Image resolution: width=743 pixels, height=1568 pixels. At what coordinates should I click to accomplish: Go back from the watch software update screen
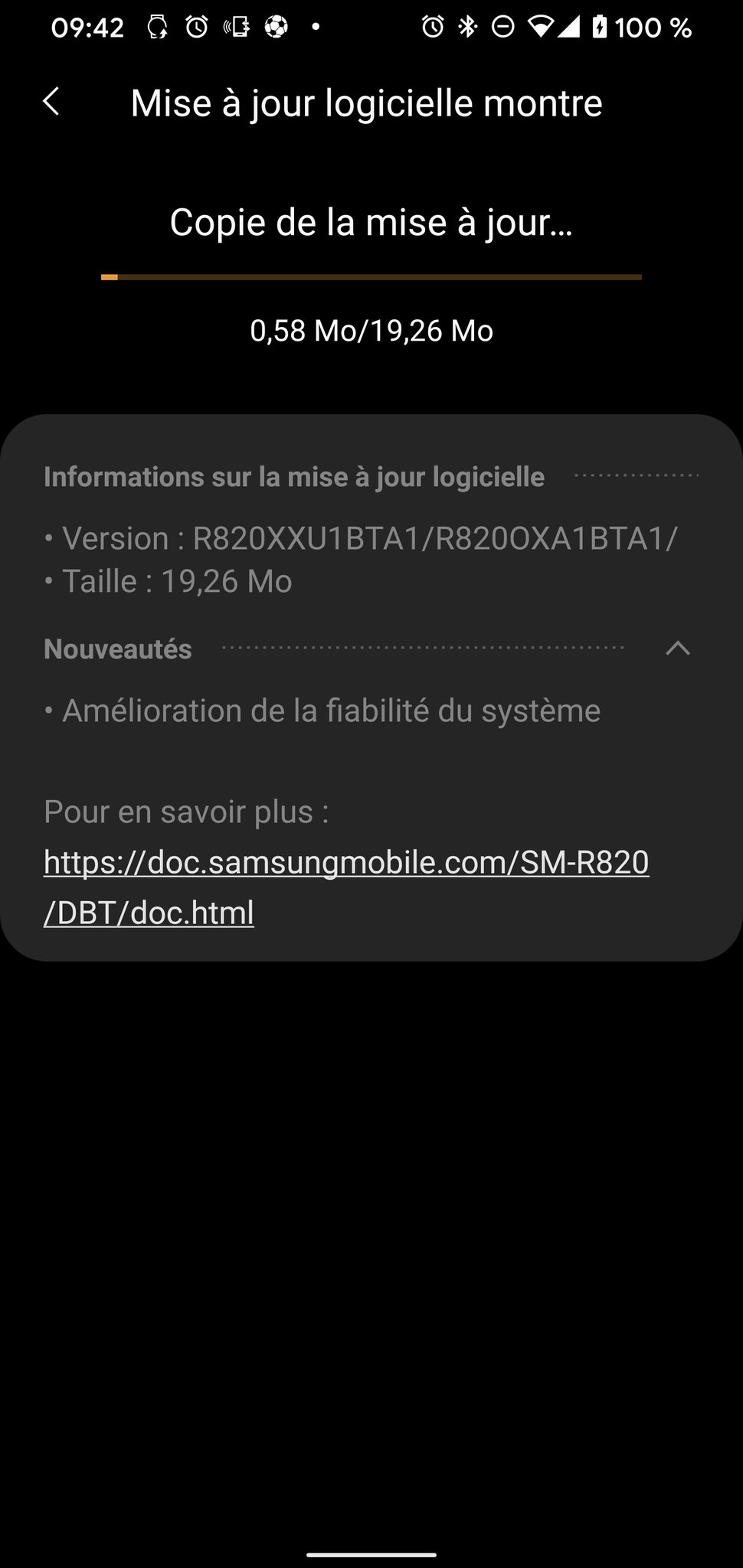(x=51, y=102)
